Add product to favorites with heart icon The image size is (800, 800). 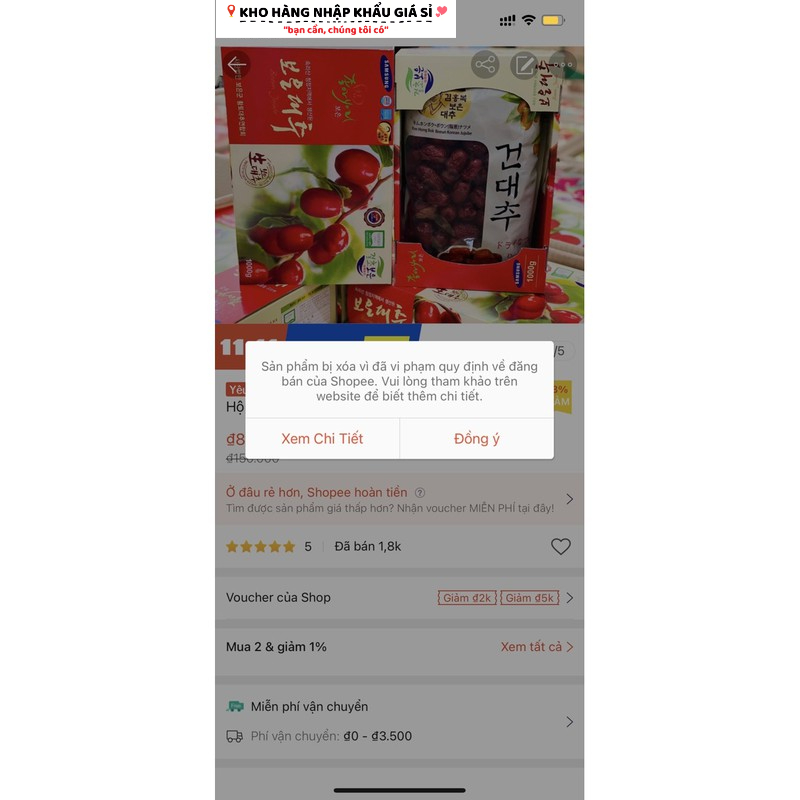(x=561, y=546)
